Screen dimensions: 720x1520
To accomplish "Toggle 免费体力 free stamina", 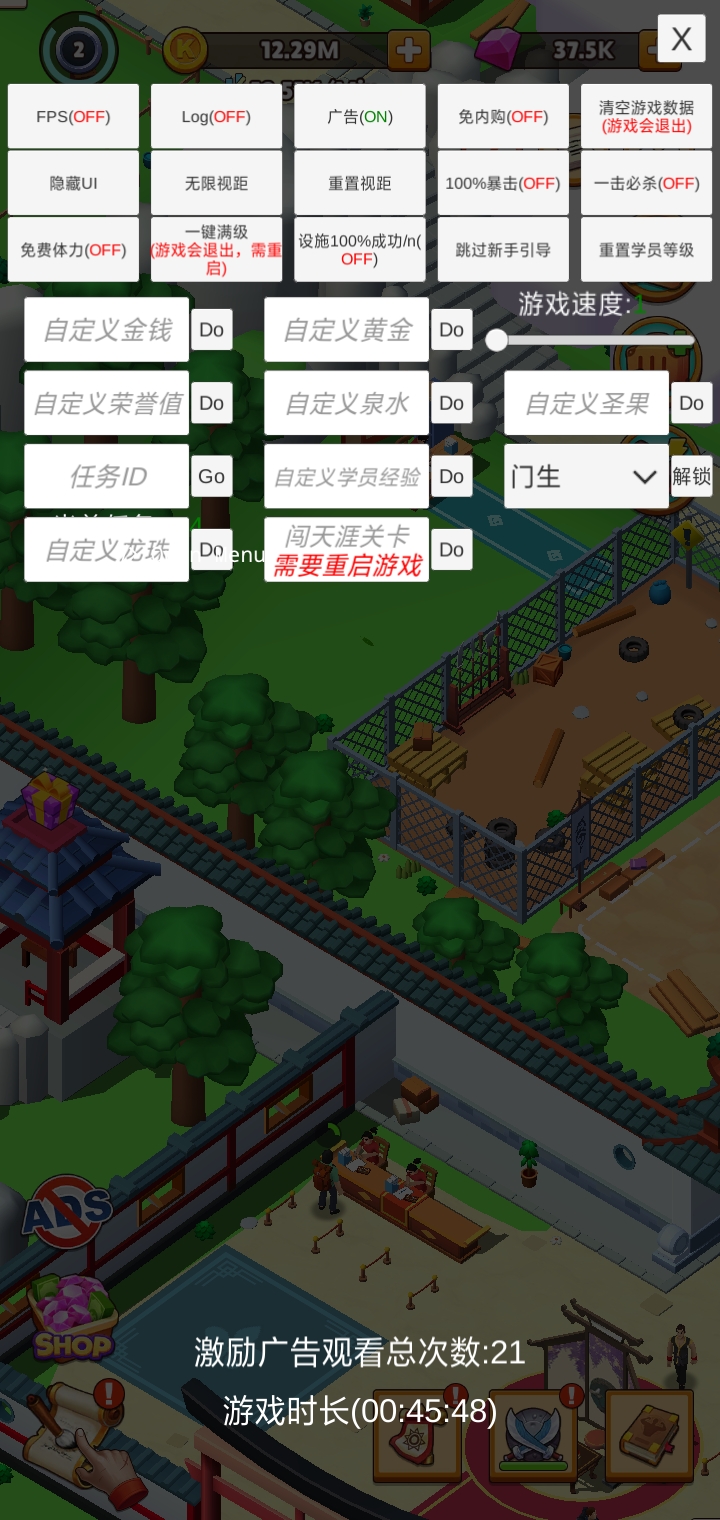I will (73, 250).
